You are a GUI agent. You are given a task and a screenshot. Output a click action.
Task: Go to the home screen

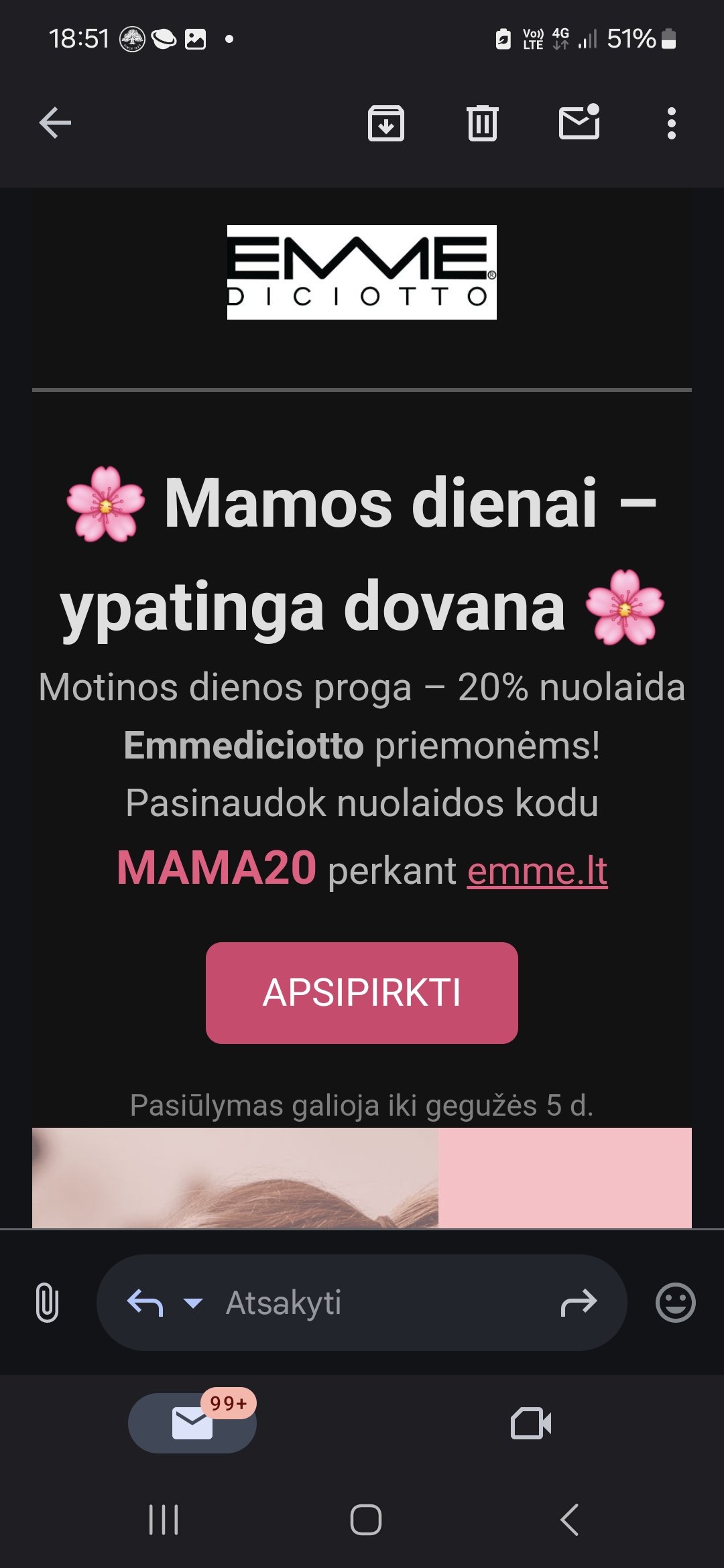pos(366,1519)
